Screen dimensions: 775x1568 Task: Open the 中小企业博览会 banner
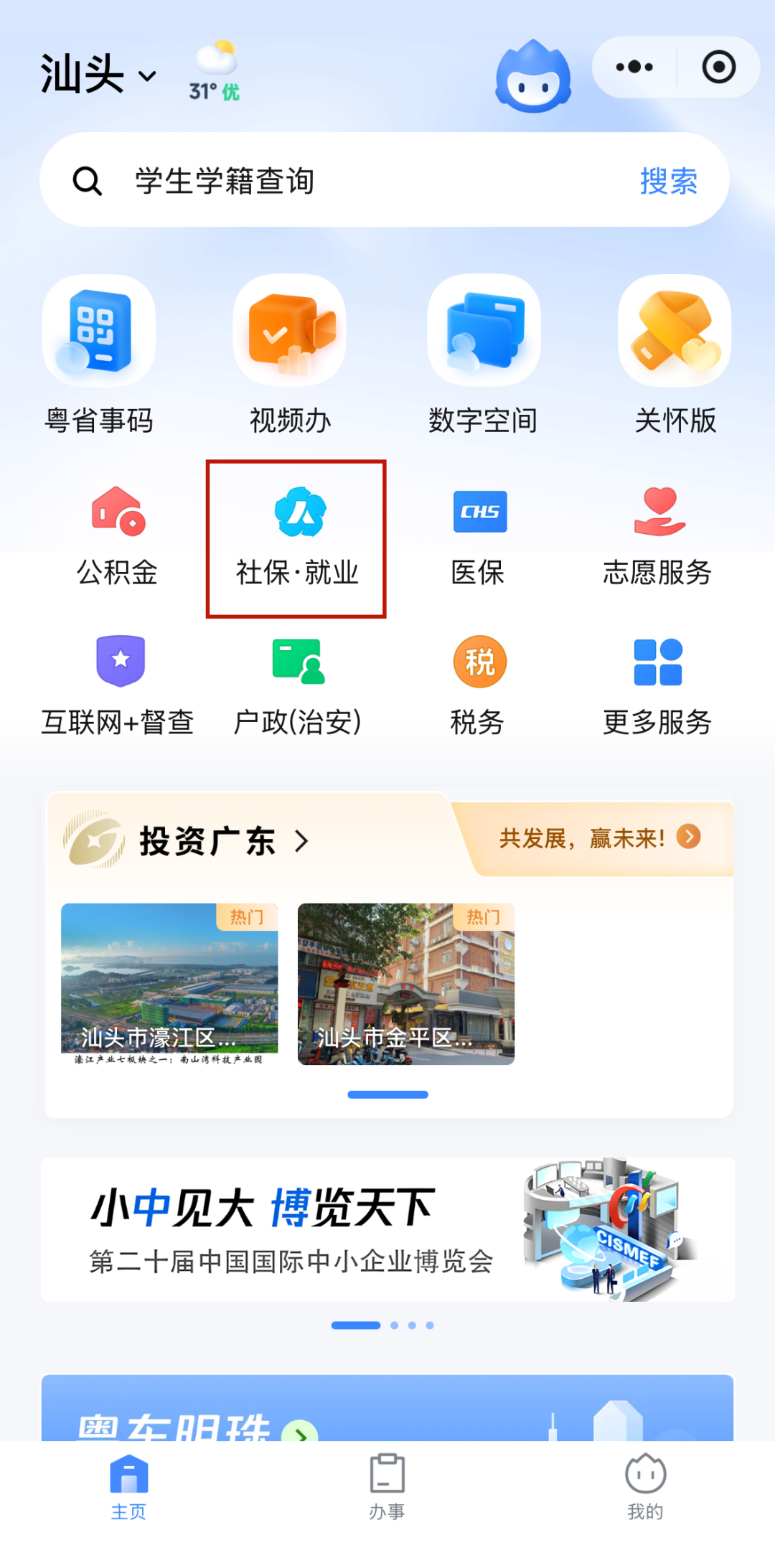[x=387, y=1229]
